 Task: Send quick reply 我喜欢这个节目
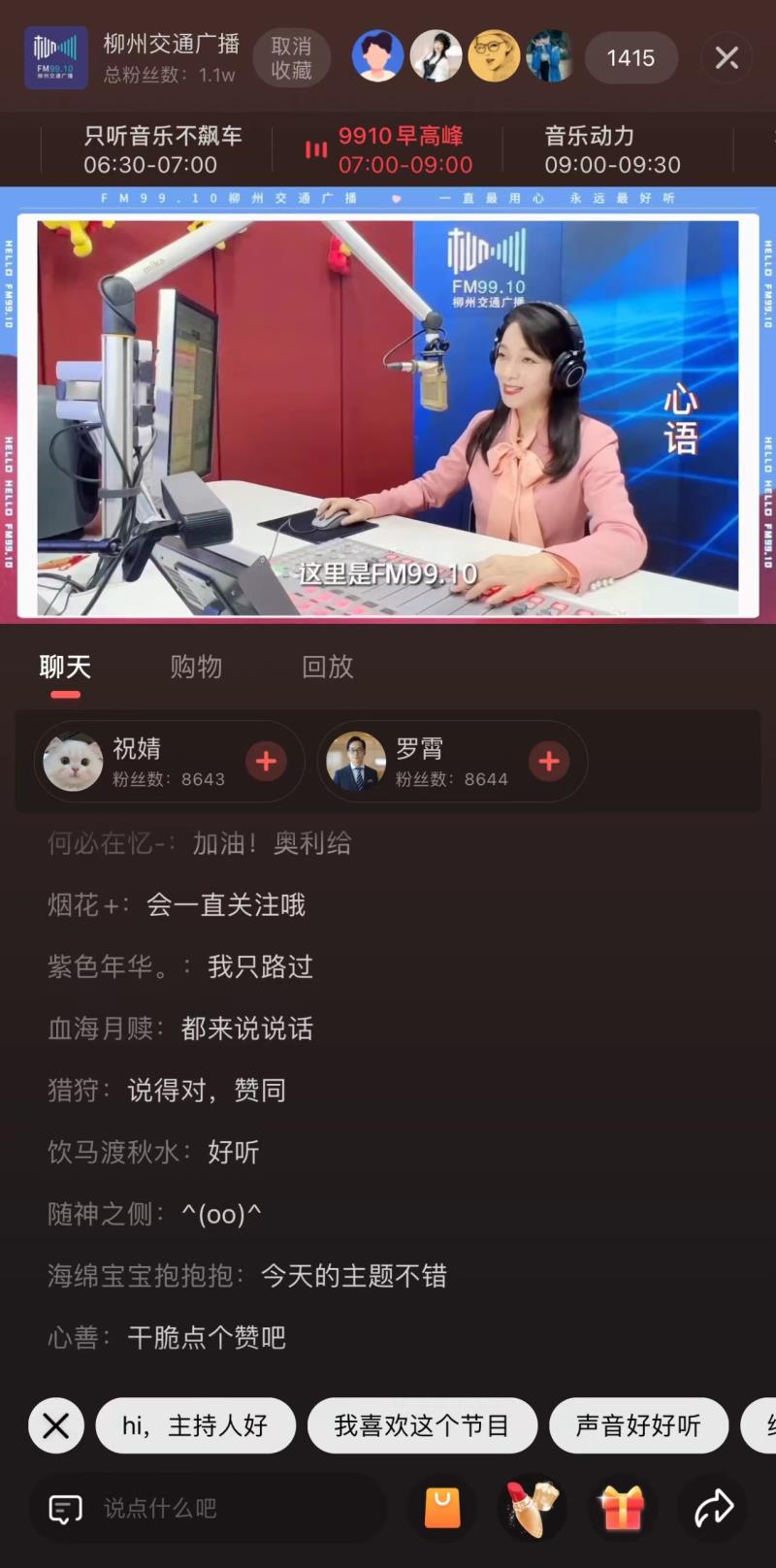click(422, 1425)
